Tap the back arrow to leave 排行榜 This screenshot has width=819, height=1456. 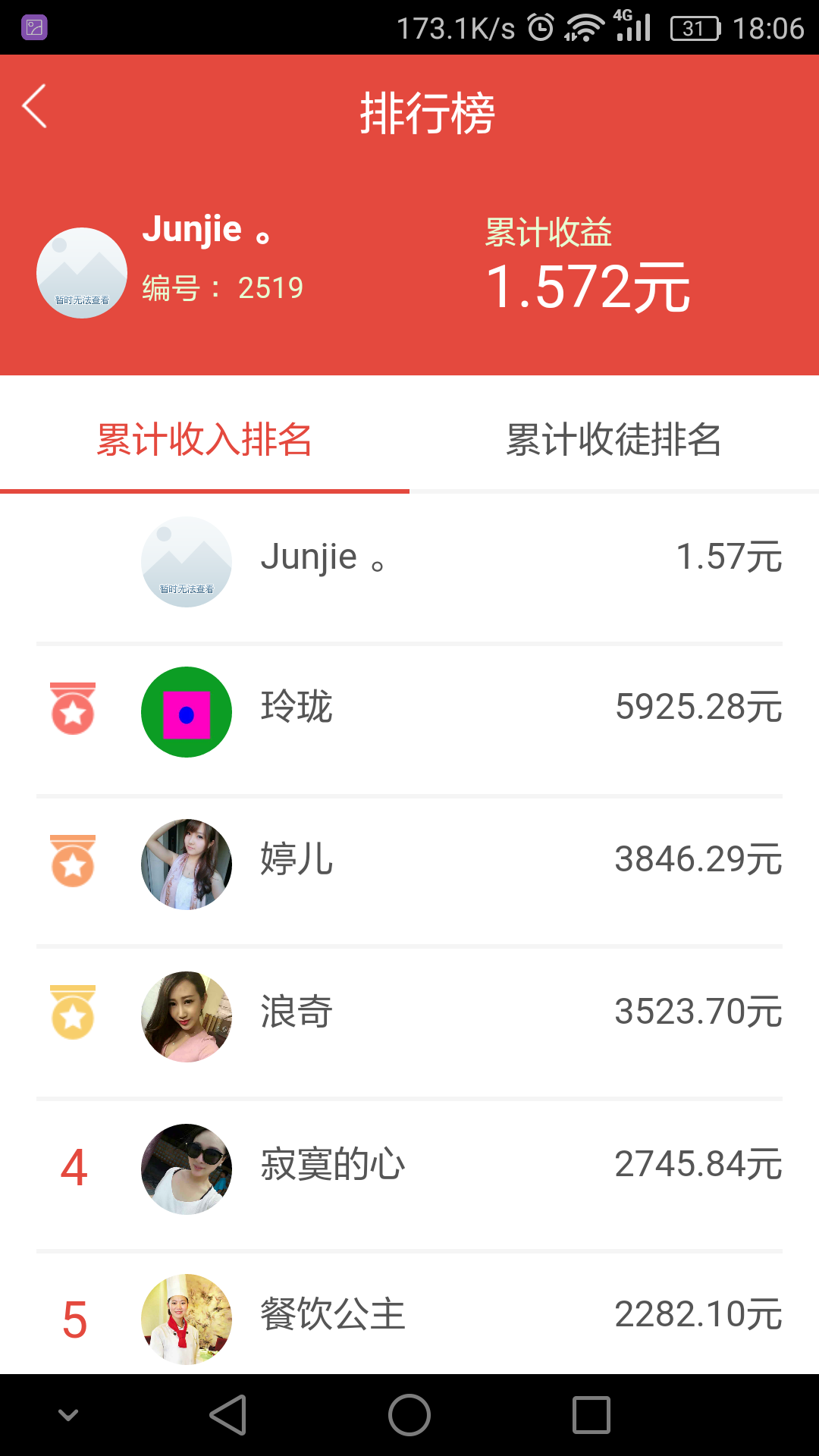(x=34, y=106)
